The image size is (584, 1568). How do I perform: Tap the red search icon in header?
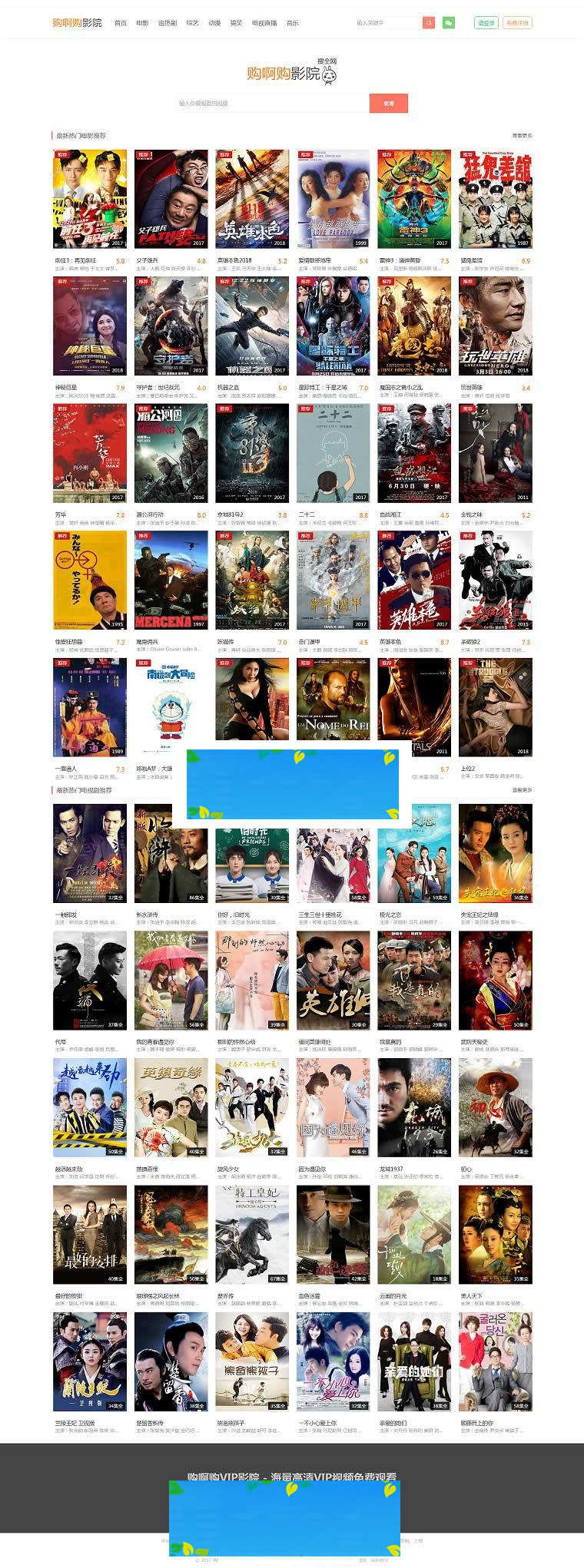tap(429, 23)
